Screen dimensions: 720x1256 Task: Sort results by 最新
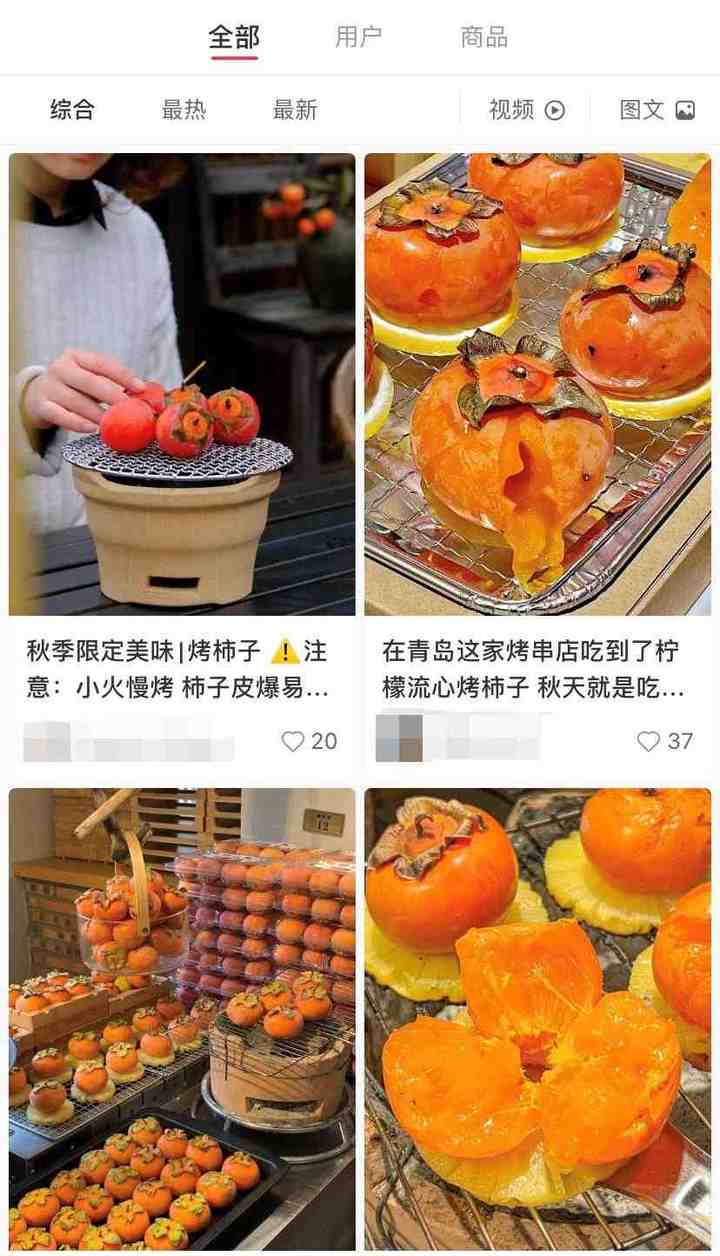[x=295, y=110]
